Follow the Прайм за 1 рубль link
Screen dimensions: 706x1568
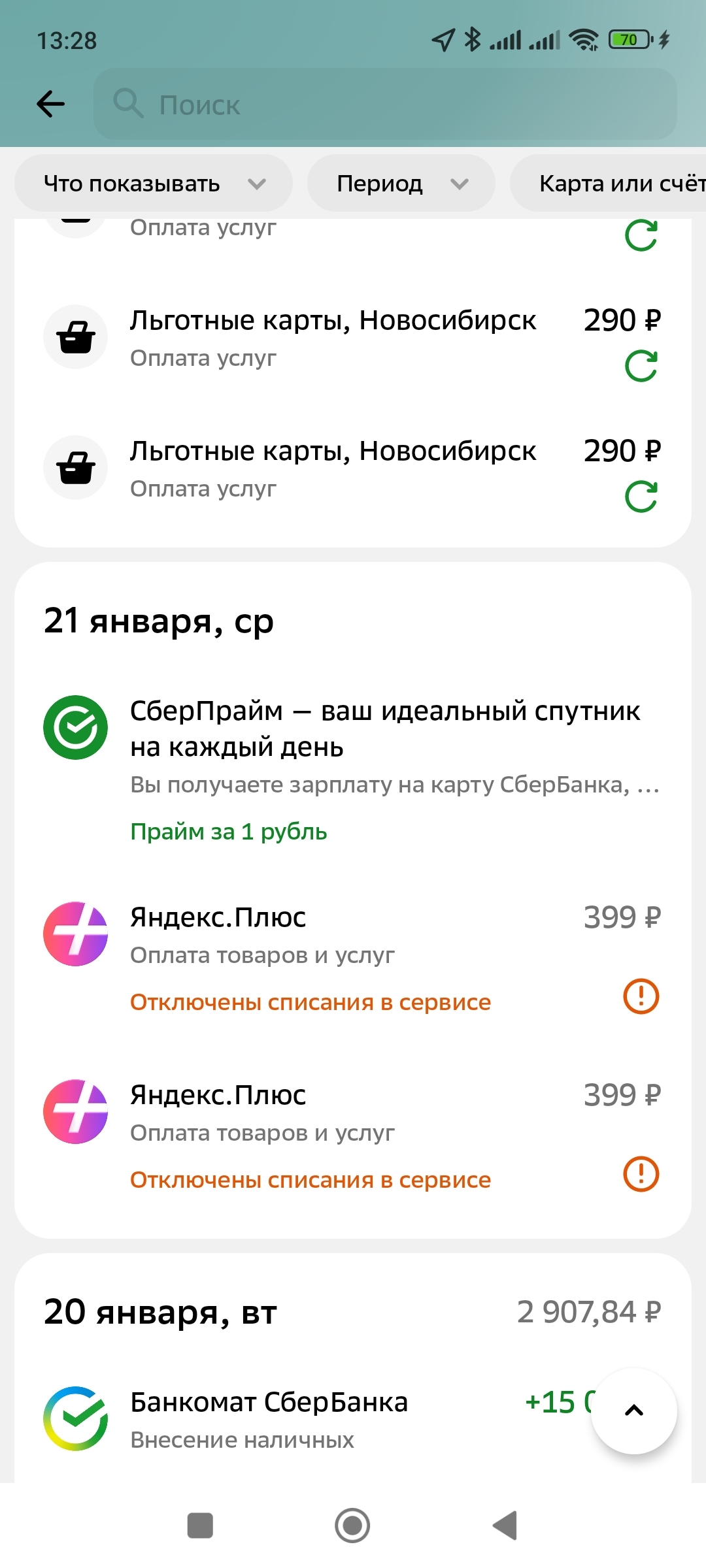pyautogui.click(x=228, y=832)
